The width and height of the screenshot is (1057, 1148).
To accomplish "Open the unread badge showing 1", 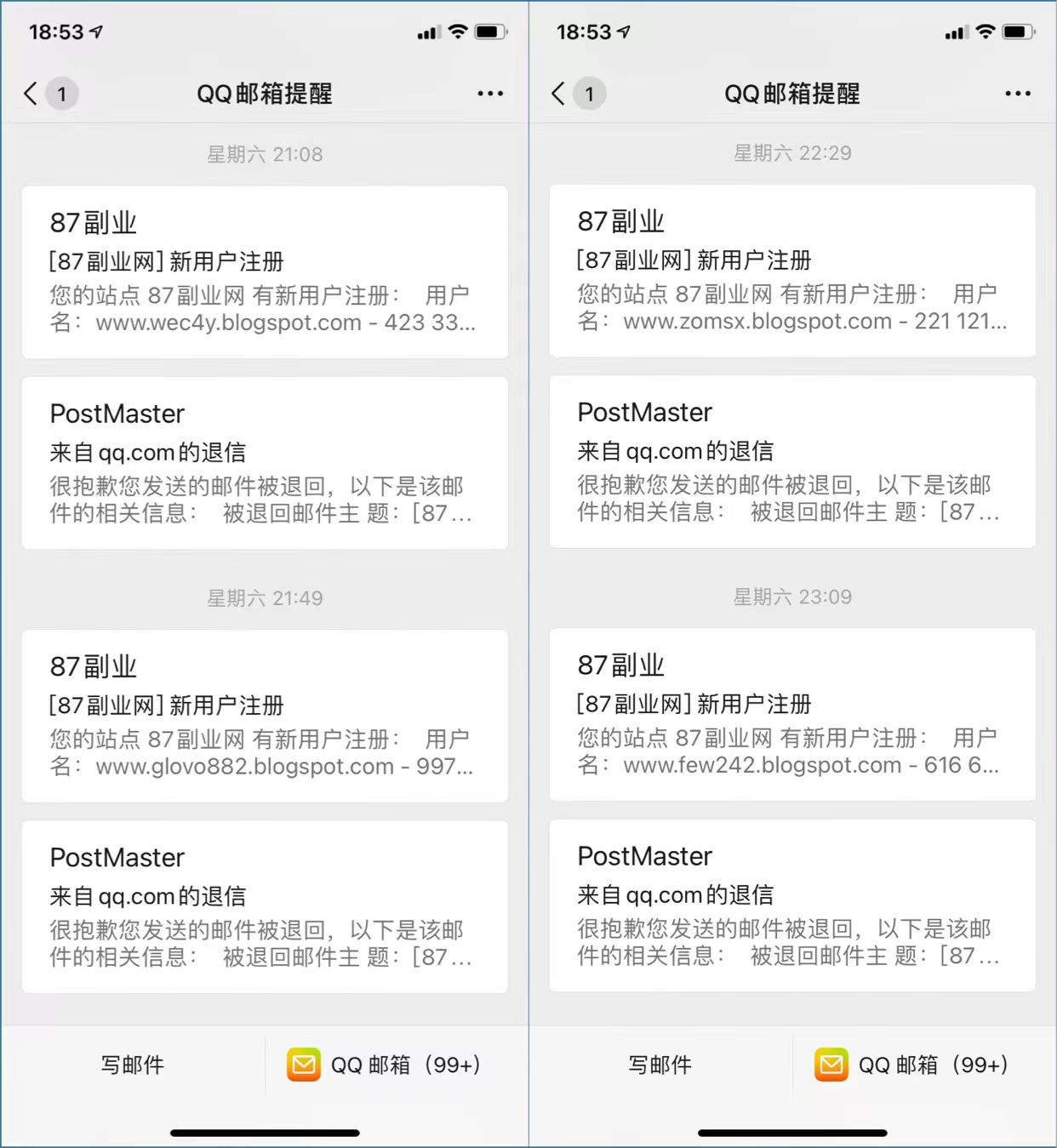I will click(61, 94).
